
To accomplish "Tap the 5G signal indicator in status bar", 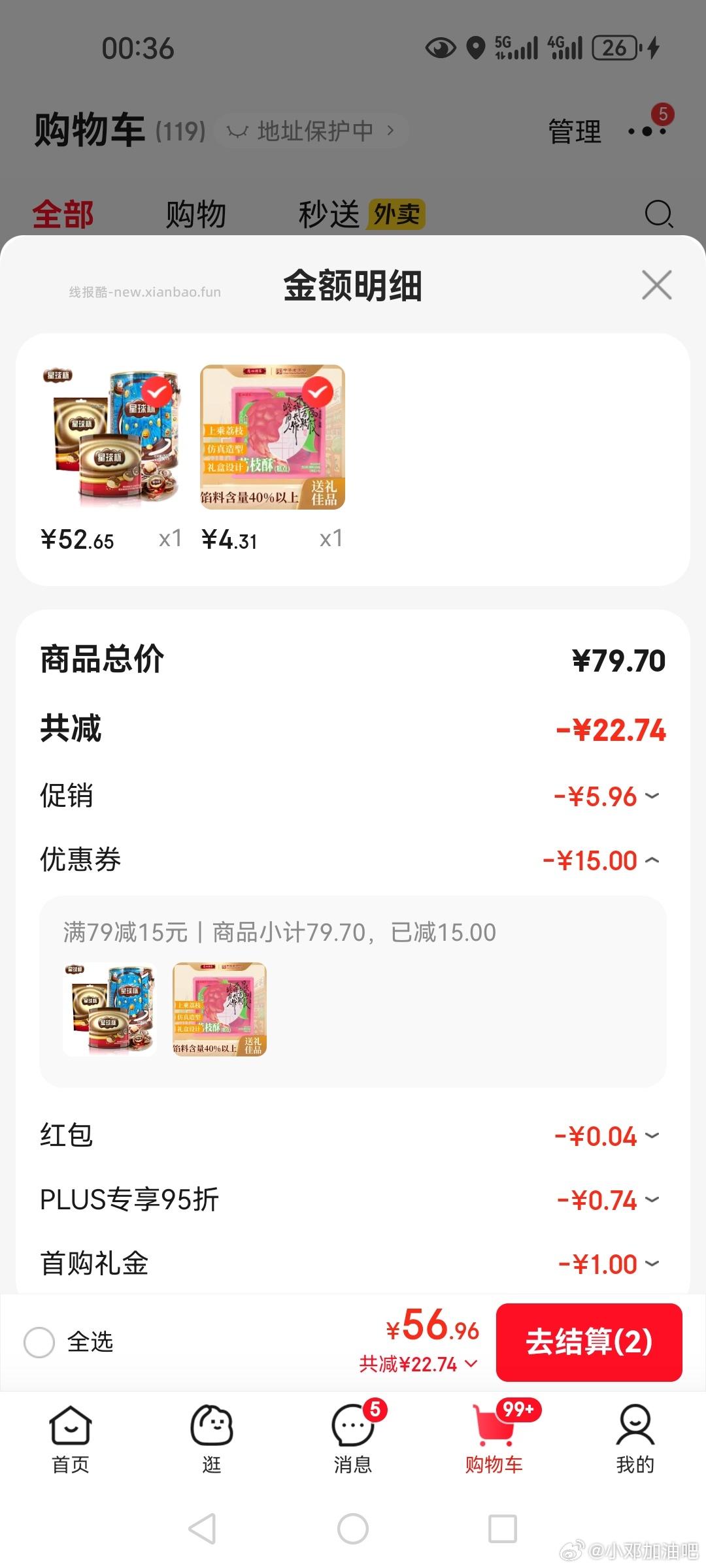I will pyautogui.click(x=516, y=47).
